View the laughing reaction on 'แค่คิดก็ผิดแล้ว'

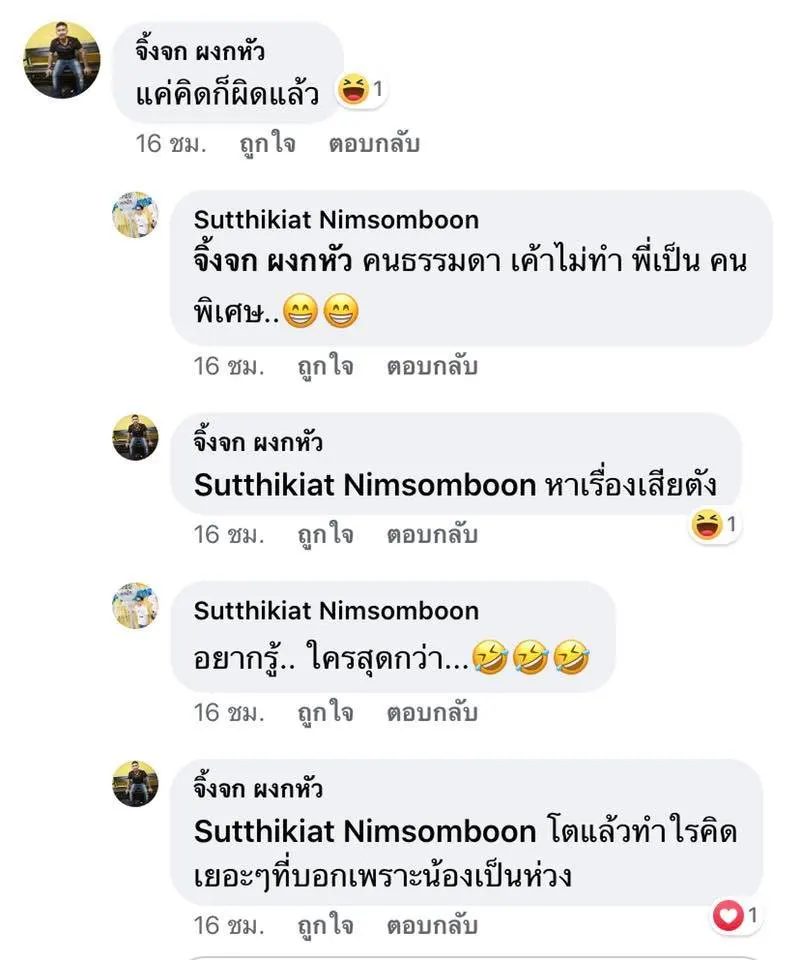(x=361, y=92)
